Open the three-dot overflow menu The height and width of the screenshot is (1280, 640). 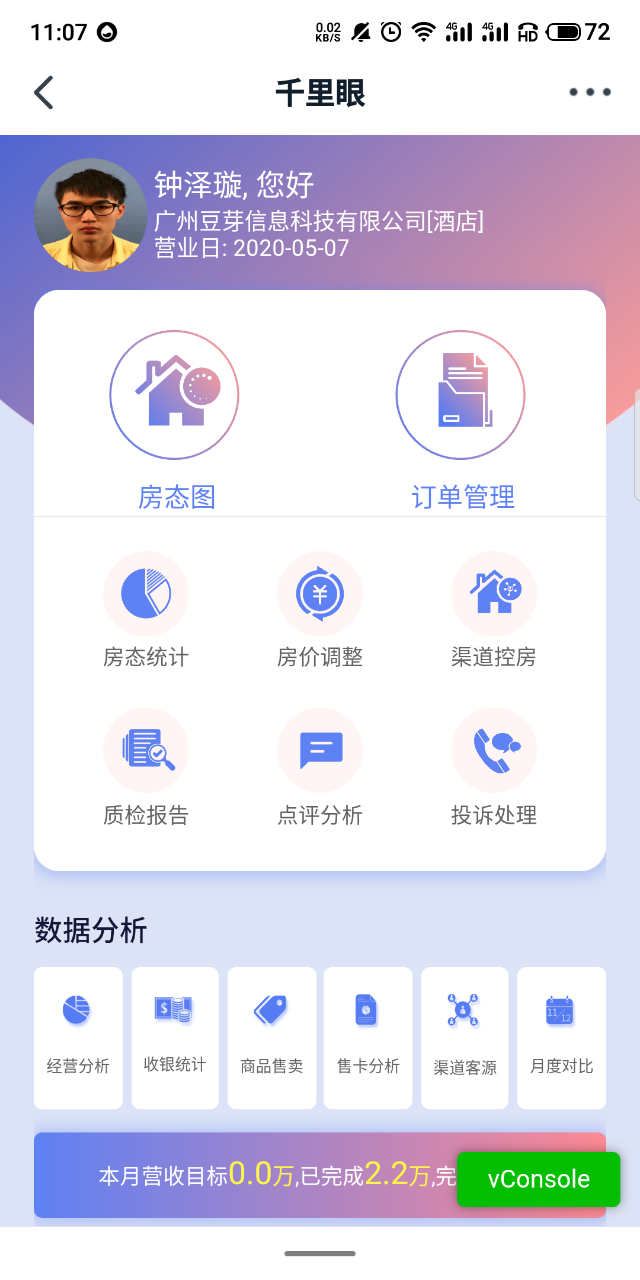(590, 92)
